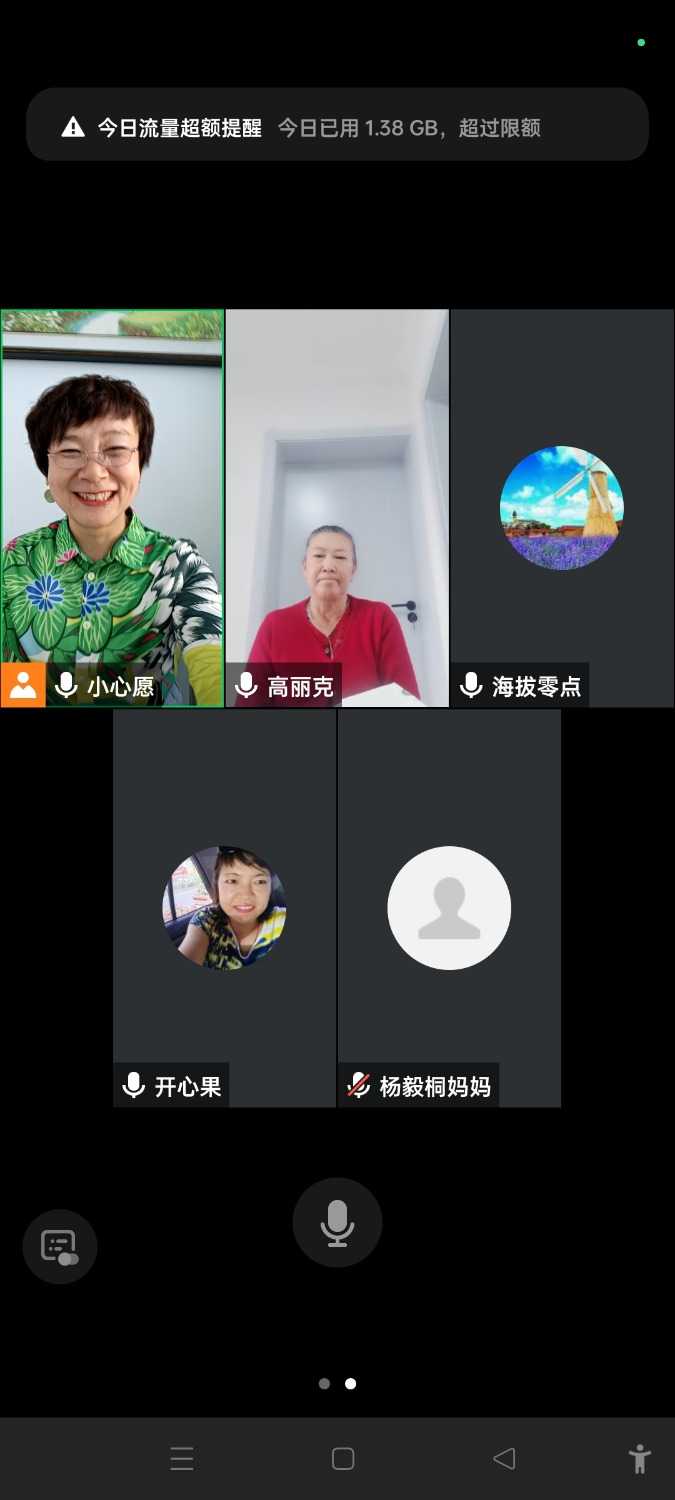Open 海拔零点's participant tile
Image resolution: width=675 pixels, height=1500 pixels.
click(x=562, y=508)
